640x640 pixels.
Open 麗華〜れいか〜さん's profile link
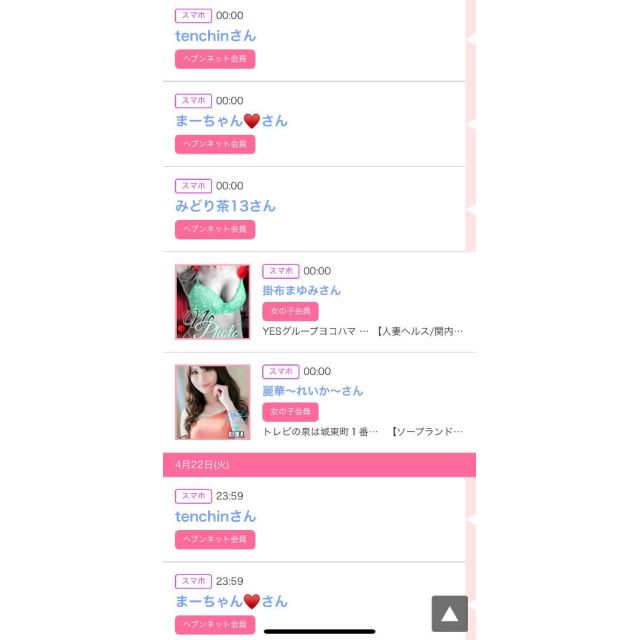coord(312,390)
